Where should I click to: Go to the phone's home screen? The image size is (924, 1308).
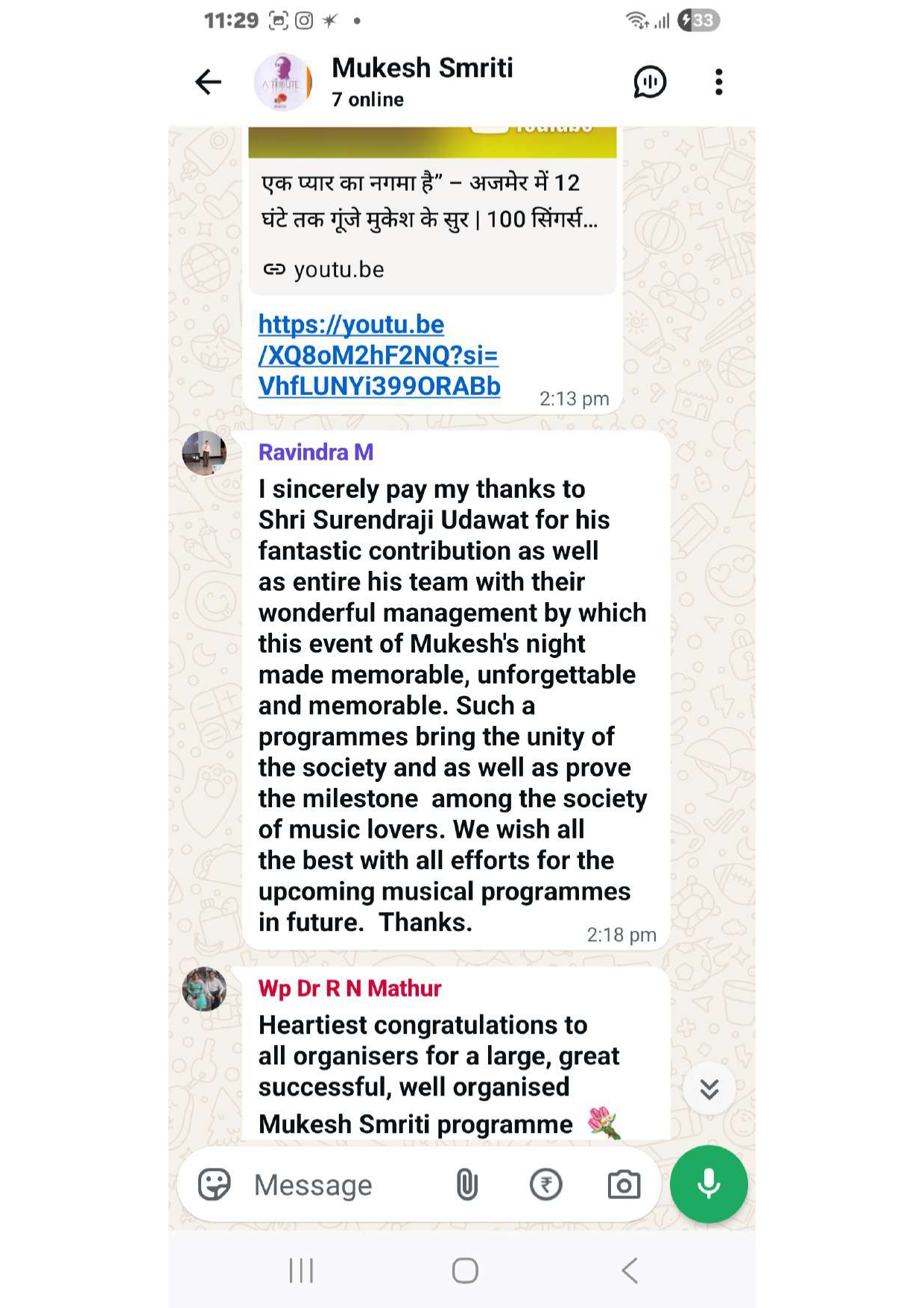tap(465, 1271)
